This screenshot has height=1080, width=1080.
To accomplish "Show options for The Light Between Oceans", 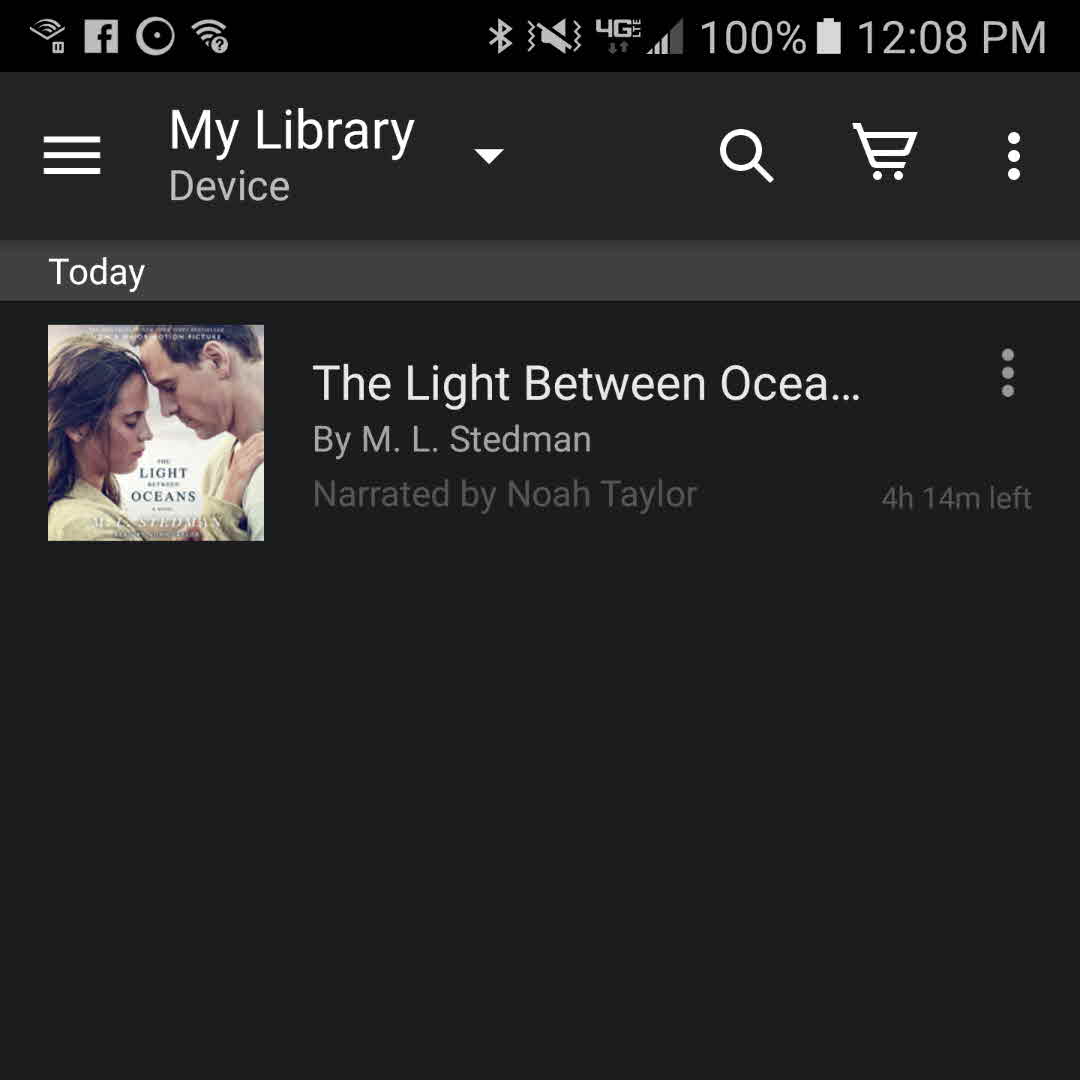I will pyautogui.click(x=1007, y=373).
